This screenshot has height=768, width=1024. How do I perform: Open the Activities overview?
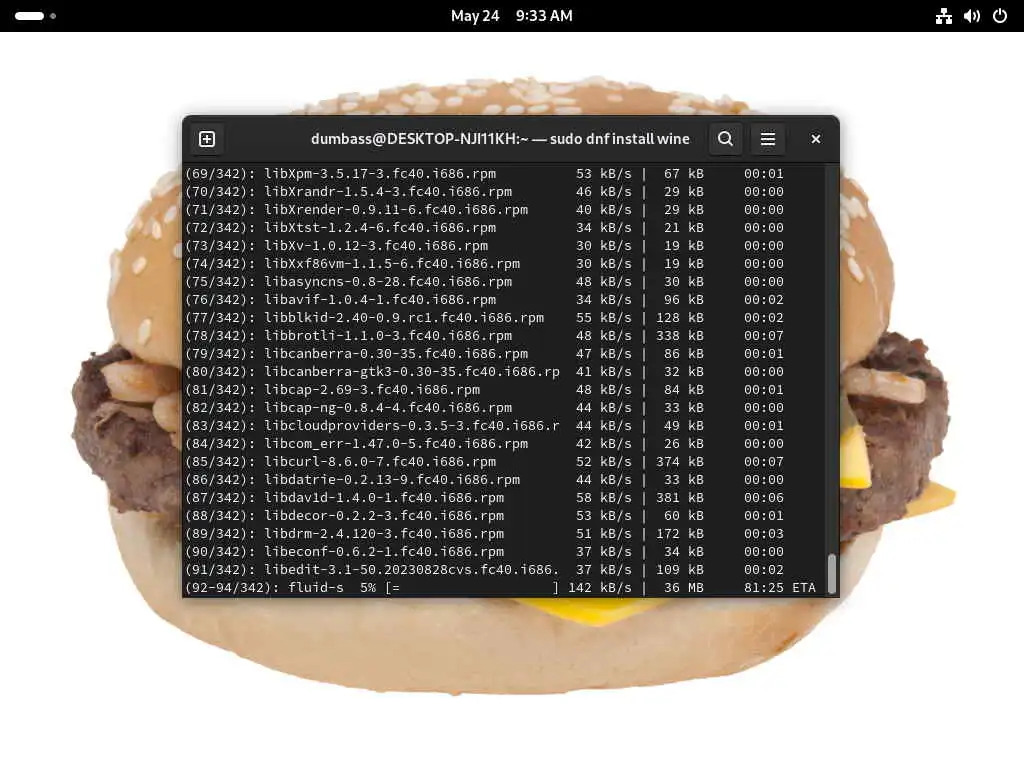coord(34,16)
